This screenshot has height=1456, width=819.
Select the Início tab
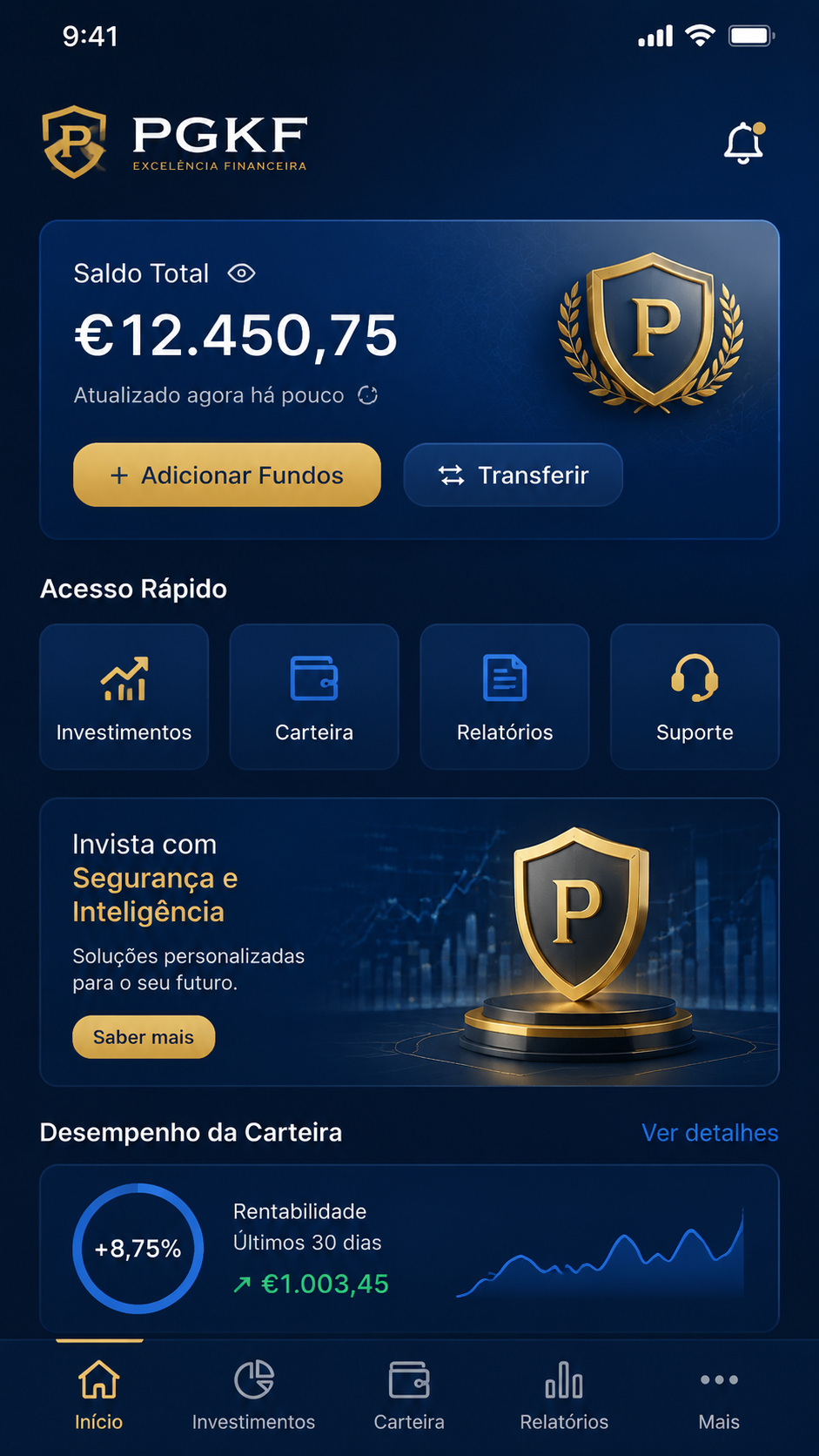[99, 1396]
